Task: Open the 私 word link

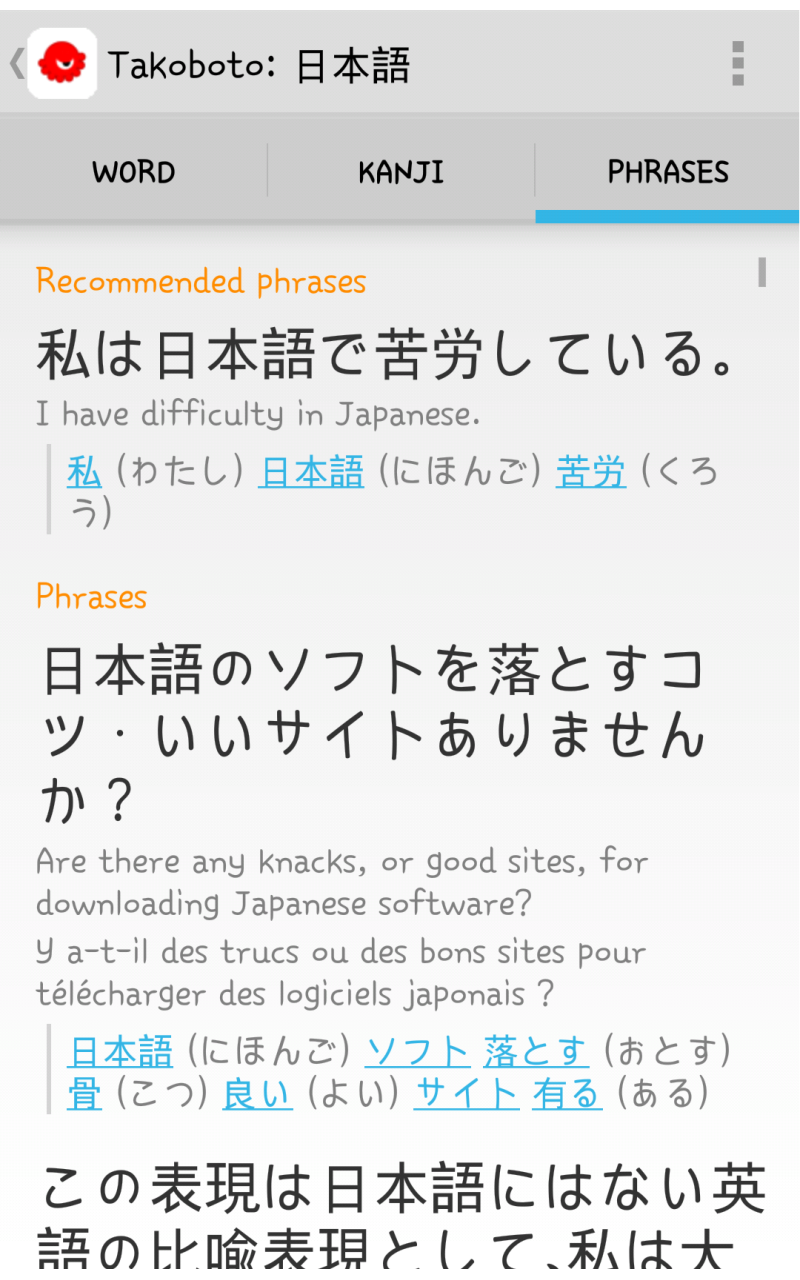Action: [x=85, y=471]
